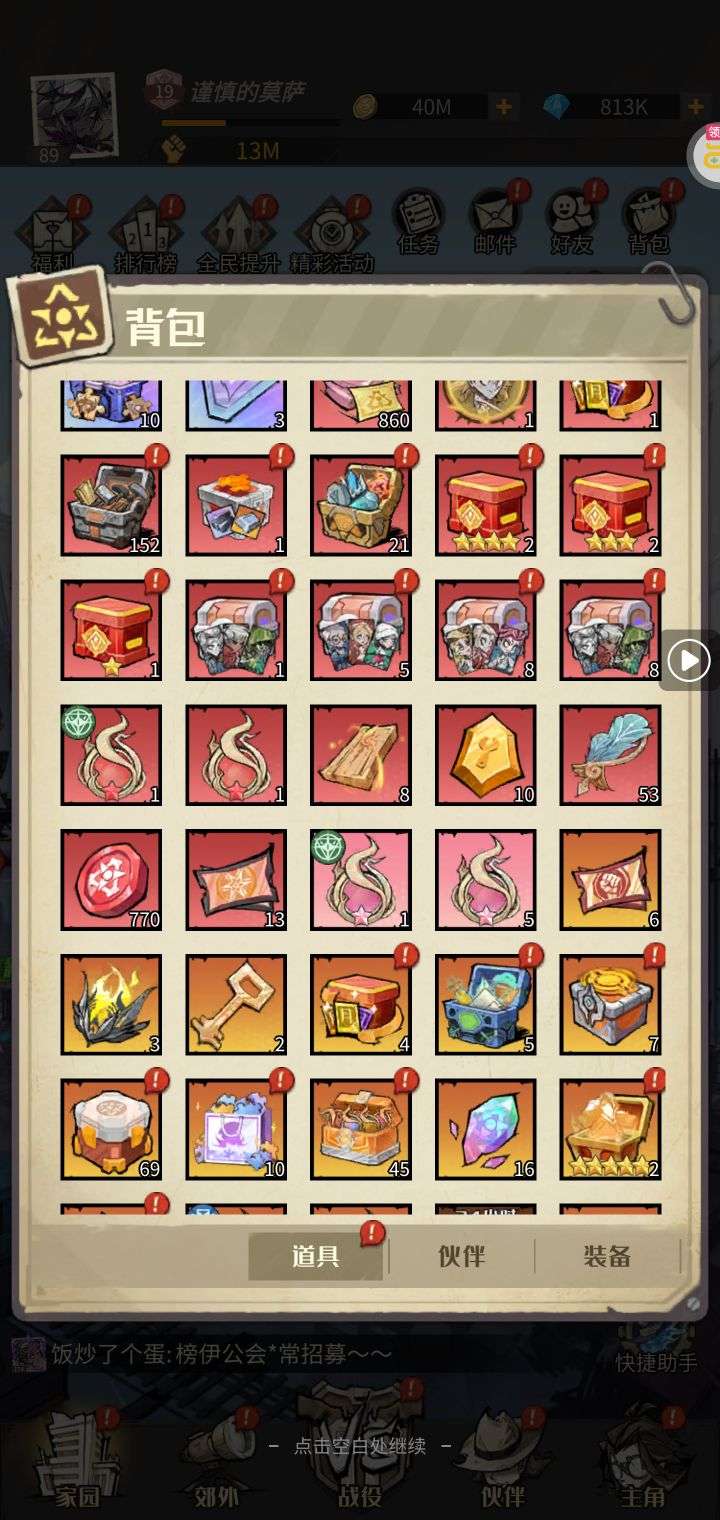Viewport: 720px width, 1520px height.
Task: Tap the feather item with count 53
Action: pos(610,755)
